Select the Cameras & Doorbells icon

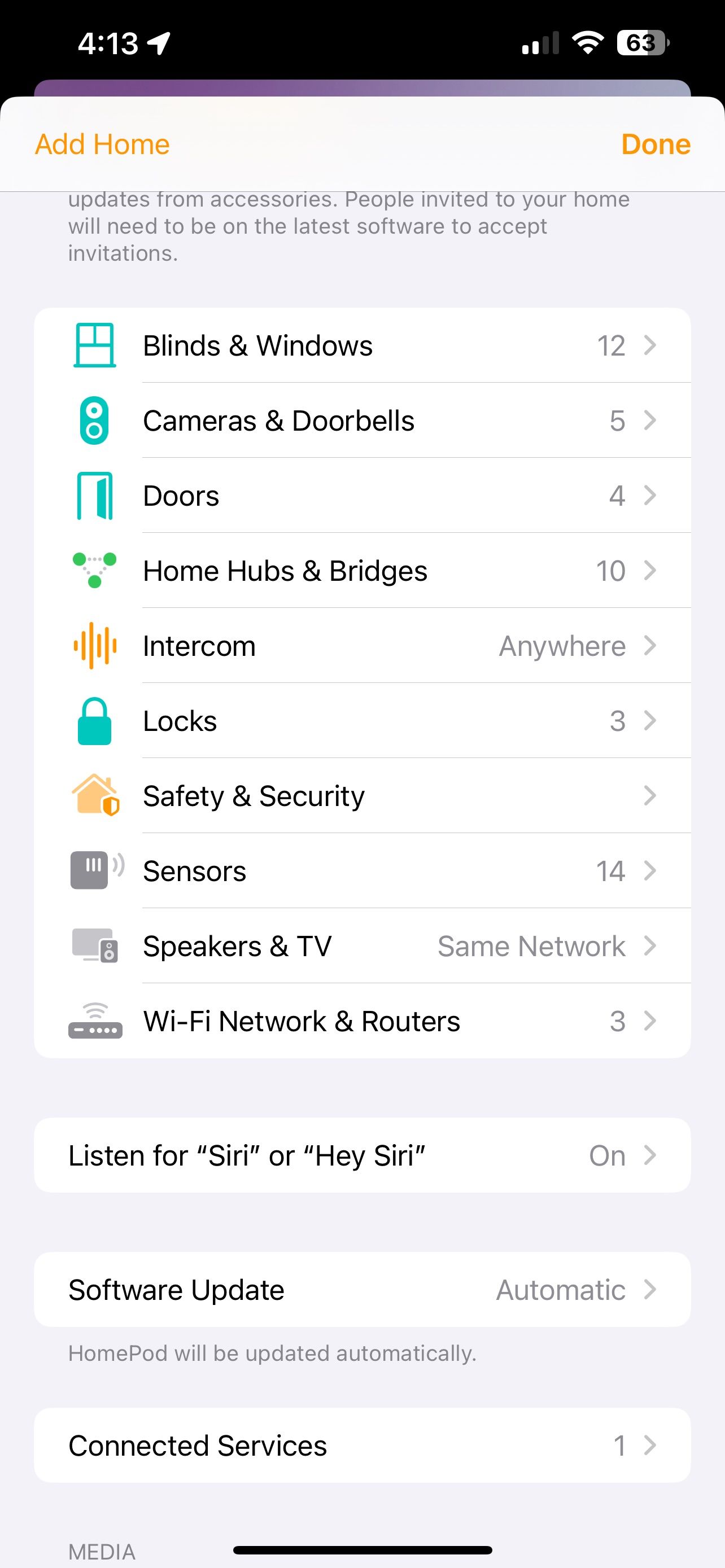click(95, 420)
